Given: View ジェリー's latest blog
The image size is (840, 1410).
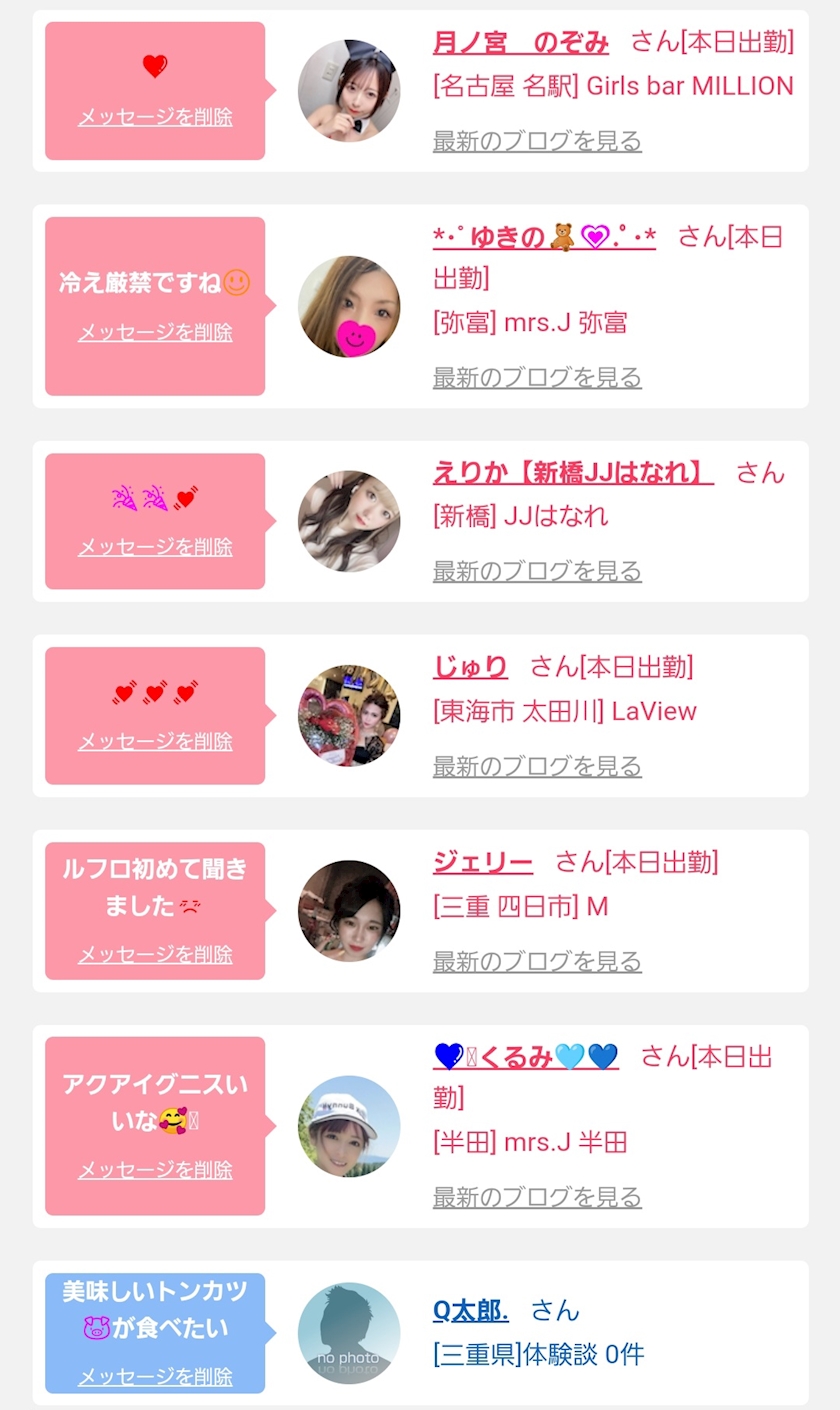Looking at the screenshot, I should pos(537,961).
